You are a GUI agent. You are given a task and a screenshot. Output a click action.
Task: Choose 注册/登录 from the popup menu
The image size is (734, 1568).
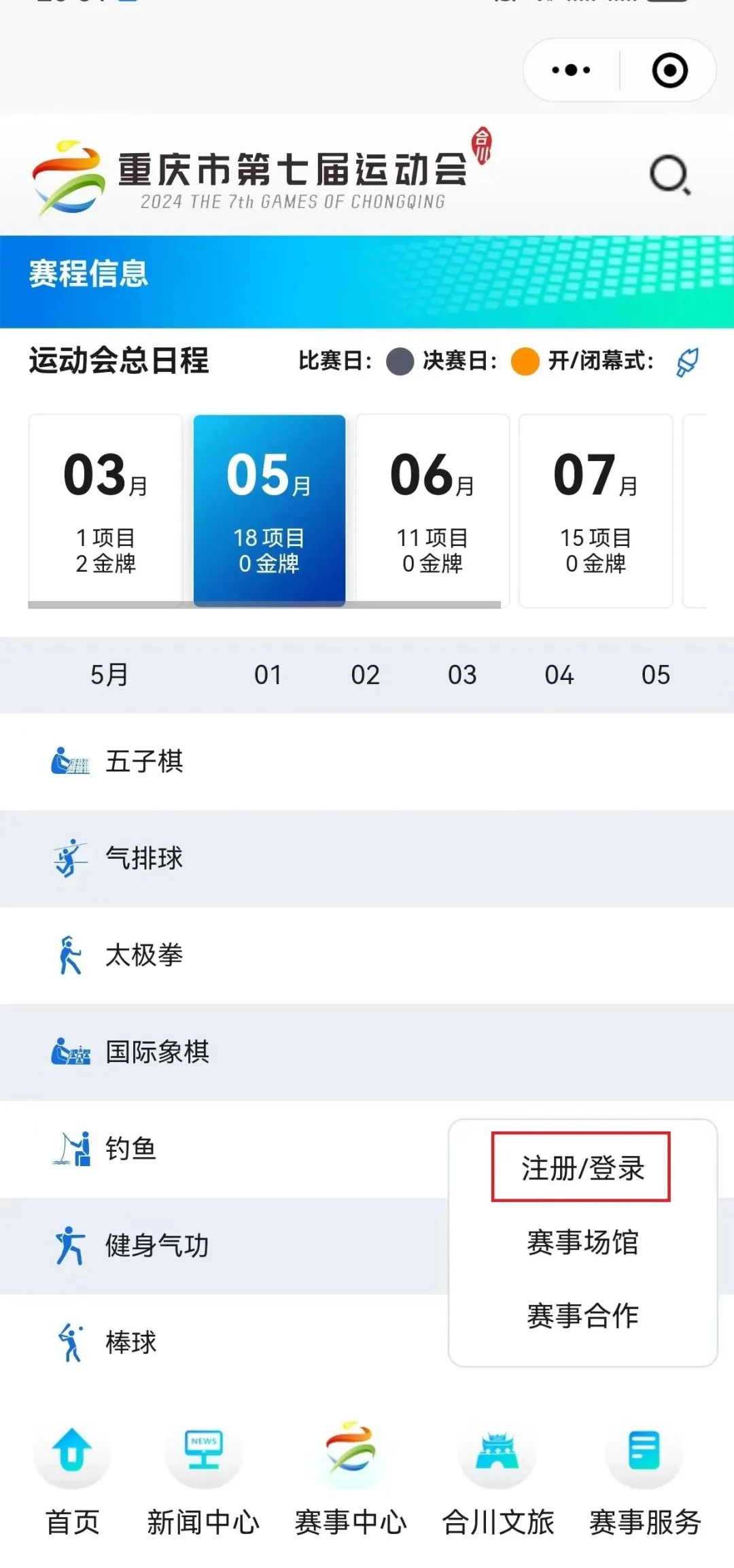click(583, 1168)
